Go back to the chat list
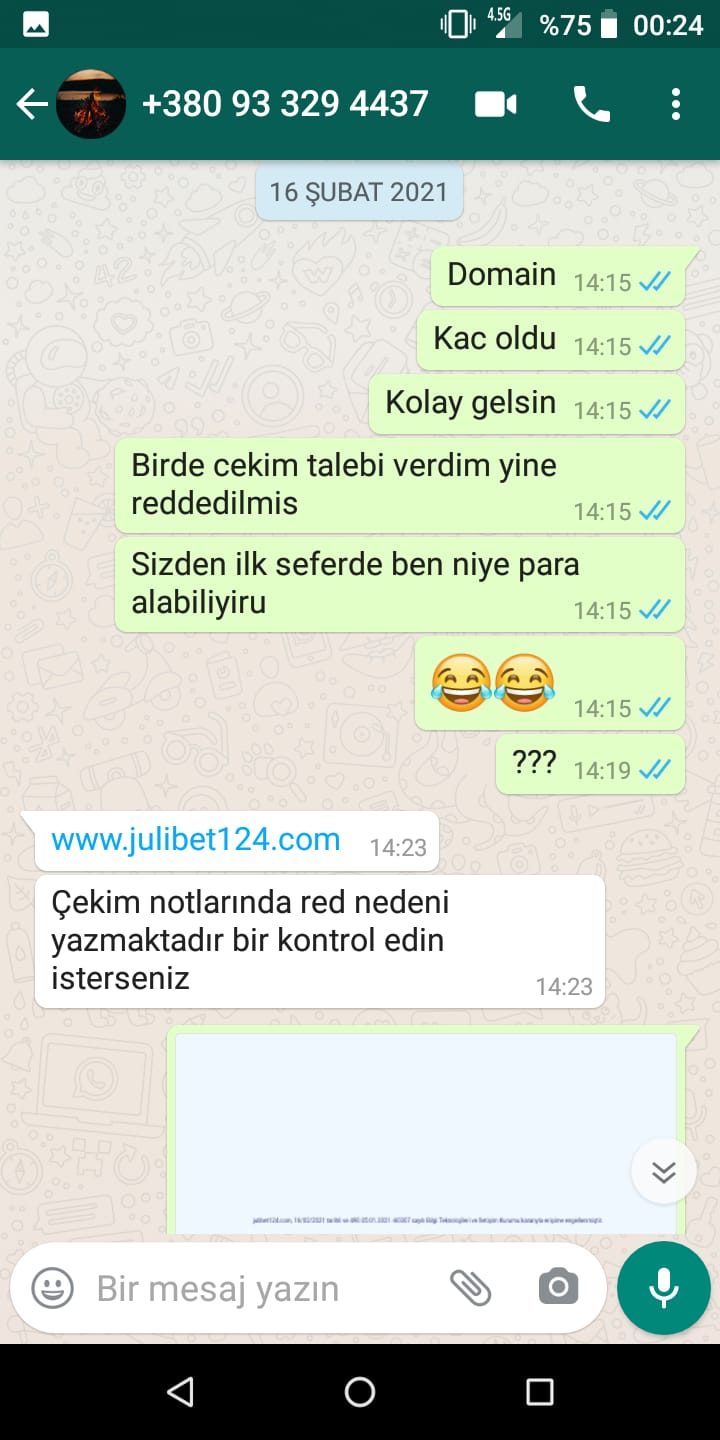Viewport: 720px width, 1440px height. [32, 104]
